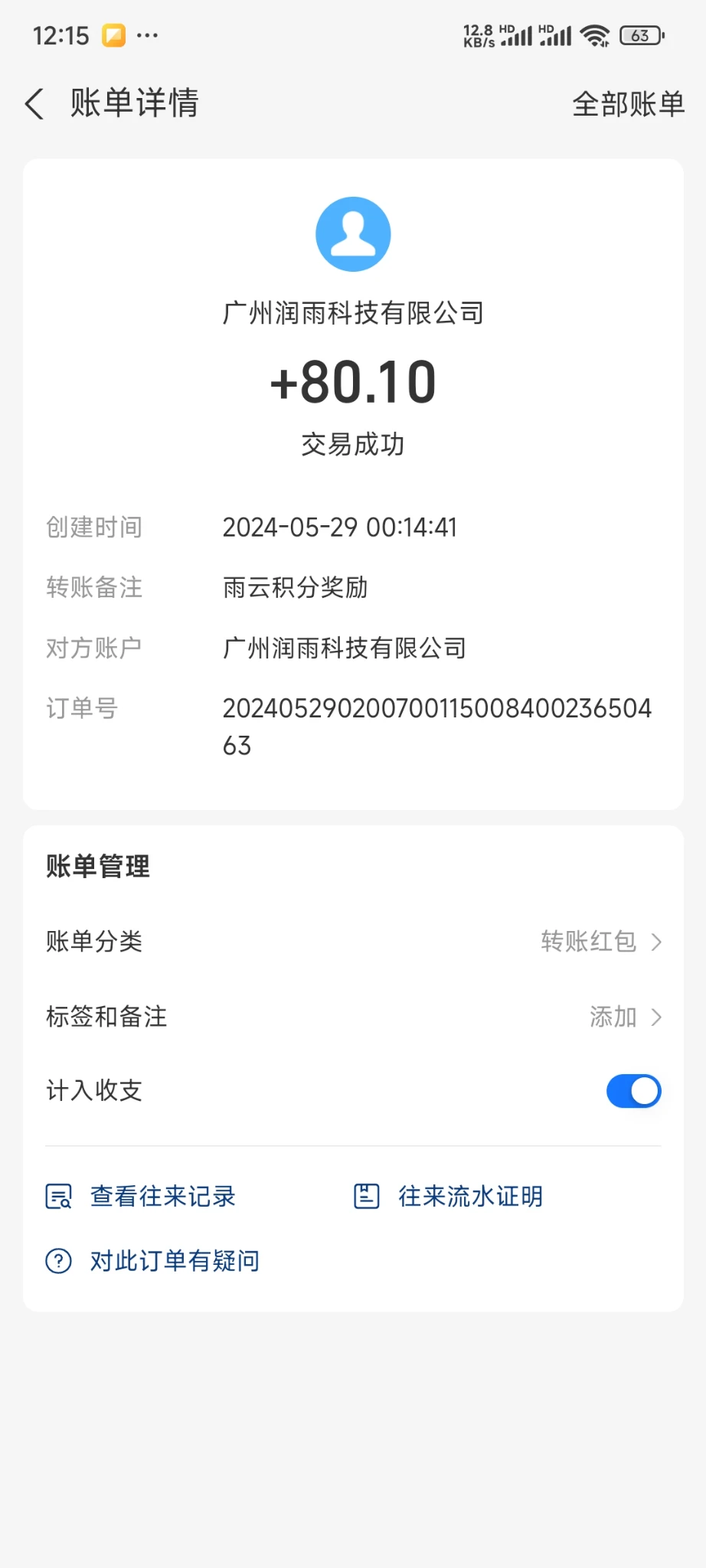Go back from 账单详情 page
The height and width of the screenshot is (1568, 706).
pos(34,103)
